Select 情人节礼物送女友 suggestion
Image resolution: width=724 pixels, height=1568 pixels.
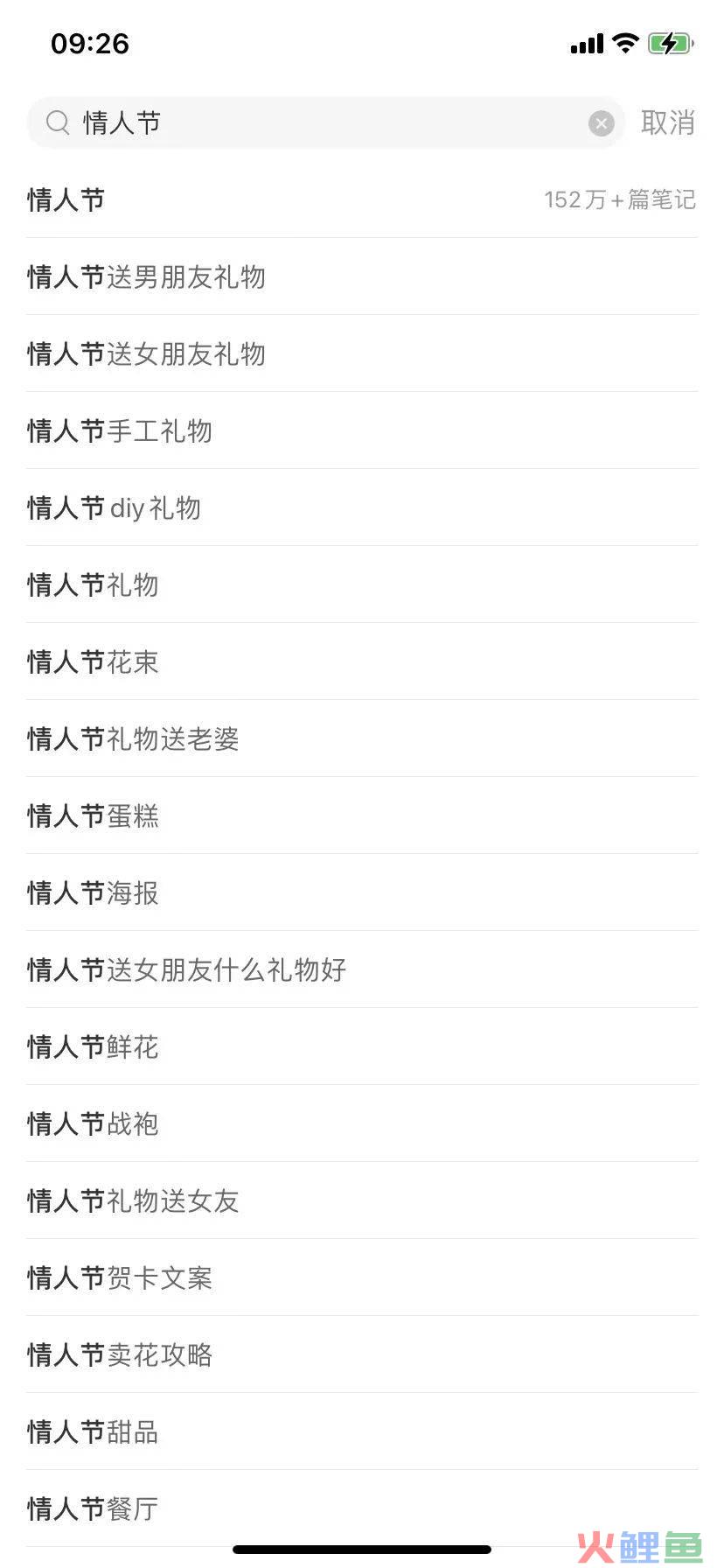click(x=362, y=1200)
